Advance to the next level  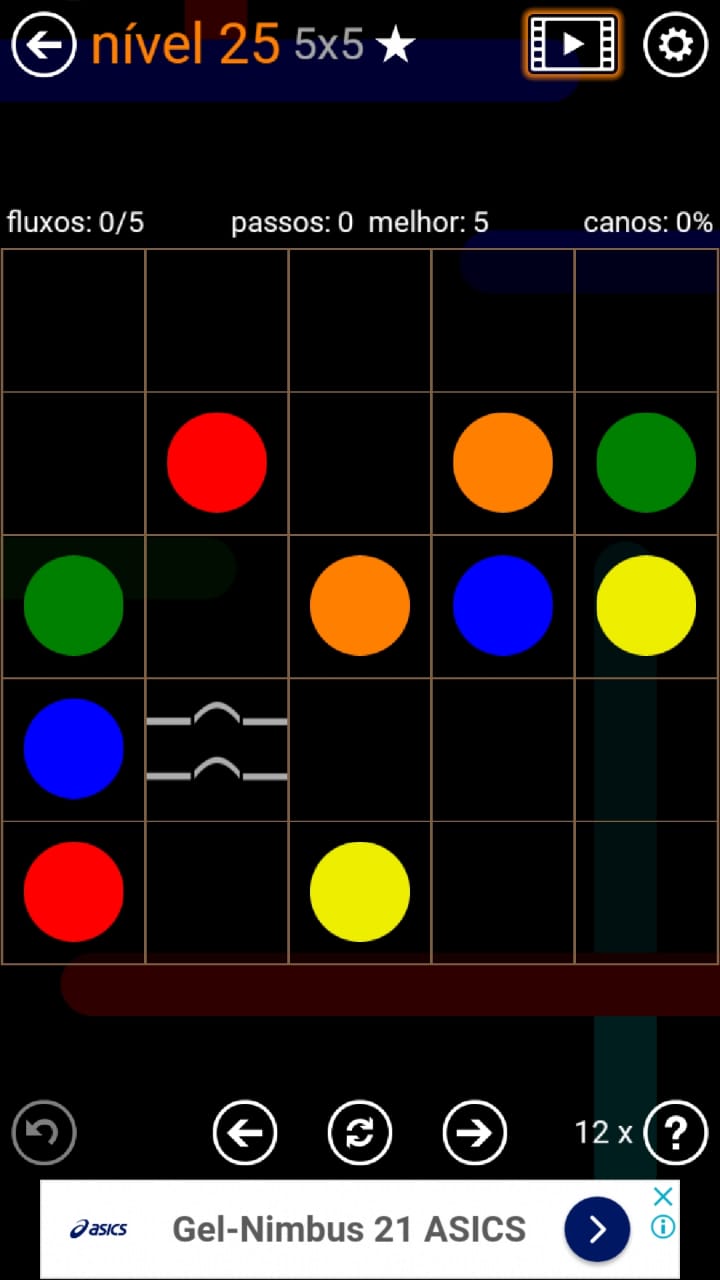coord(475,1132)
